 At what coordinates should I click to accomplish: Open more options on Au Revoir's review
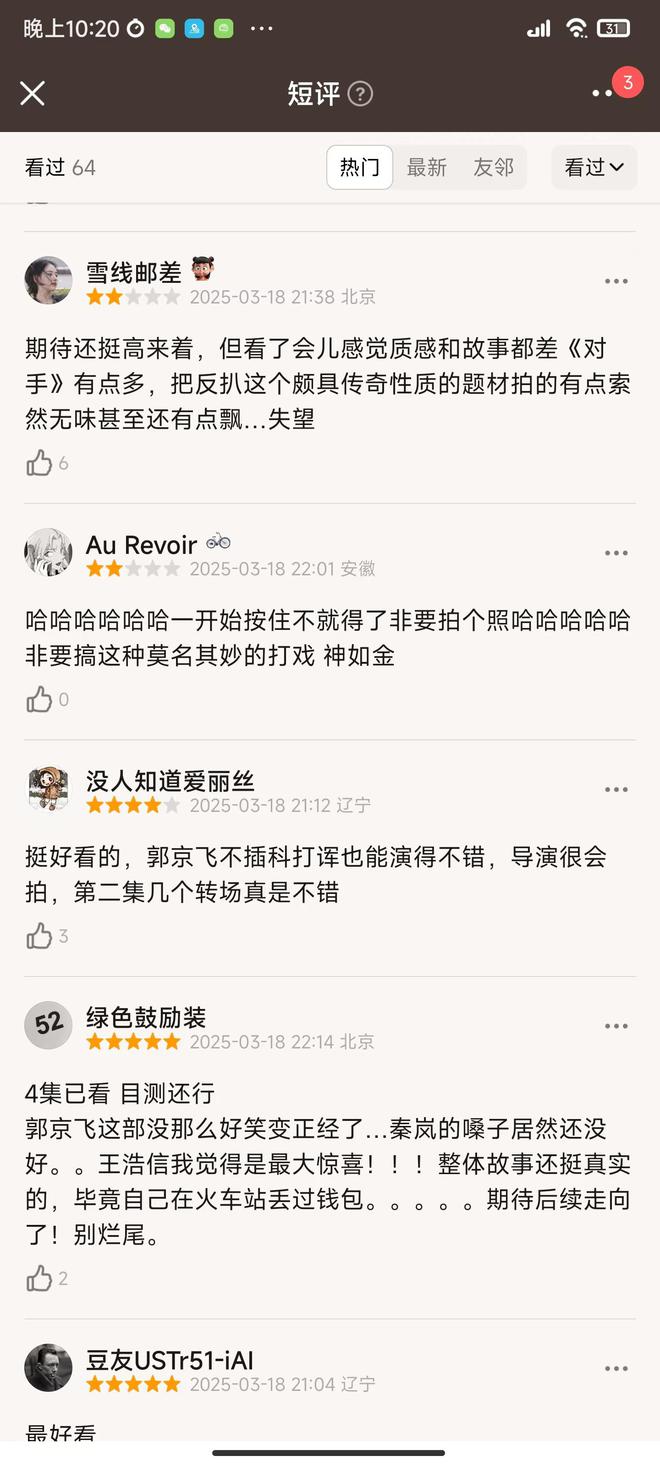[x=617, y=553]
